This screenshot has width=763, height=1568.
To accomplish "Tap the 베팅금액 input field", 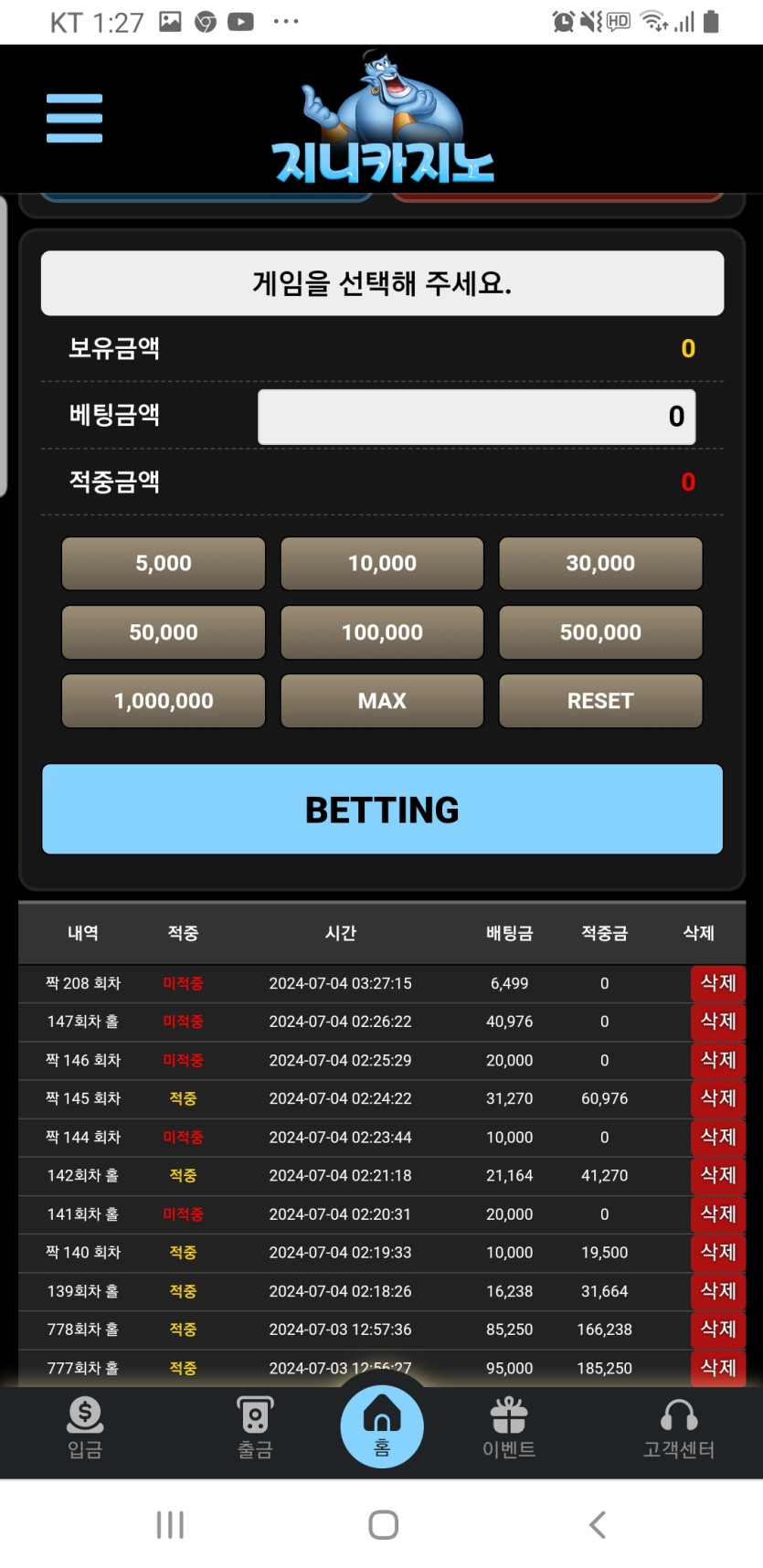I will point(476,417).
